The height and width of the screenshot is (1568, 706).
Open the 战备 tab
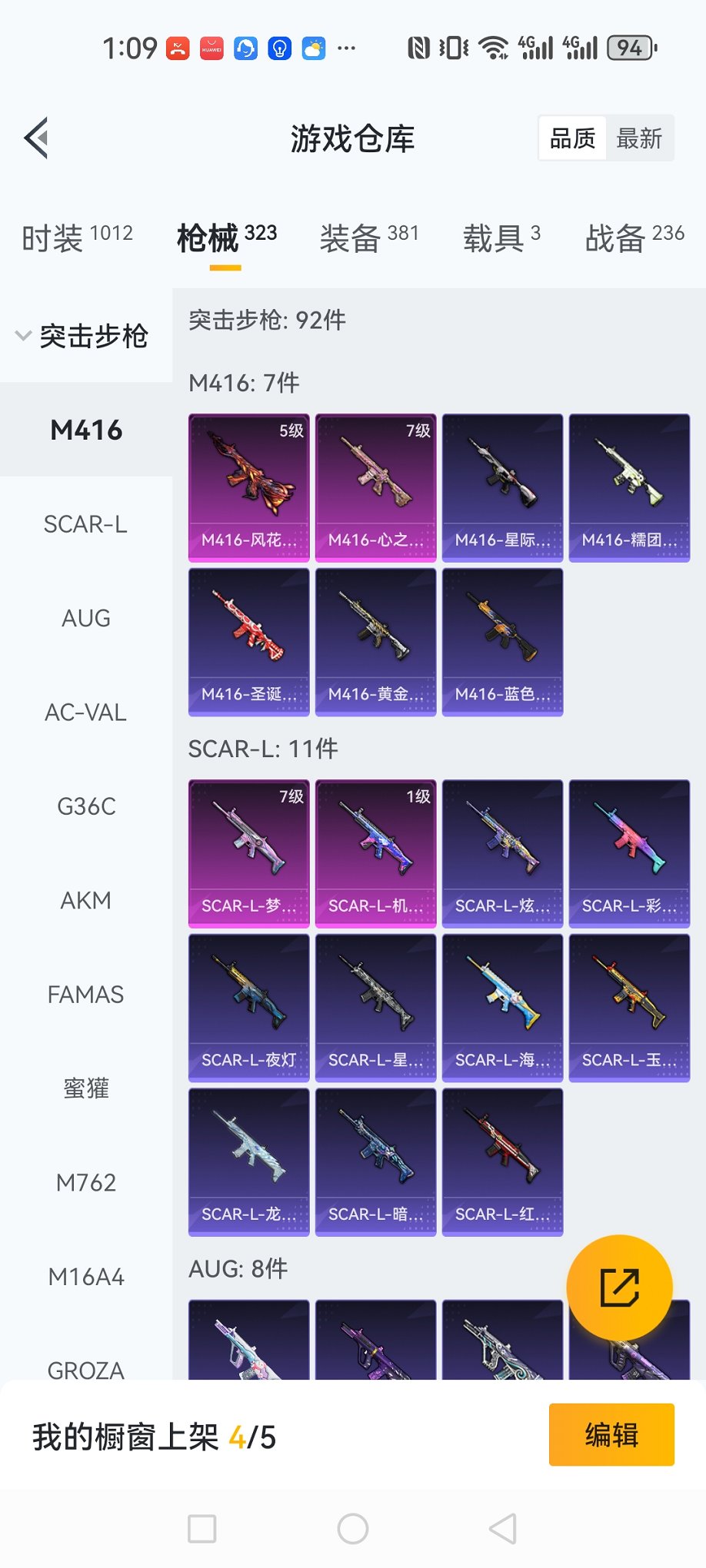pyautogui.click(x=634, y=238)
